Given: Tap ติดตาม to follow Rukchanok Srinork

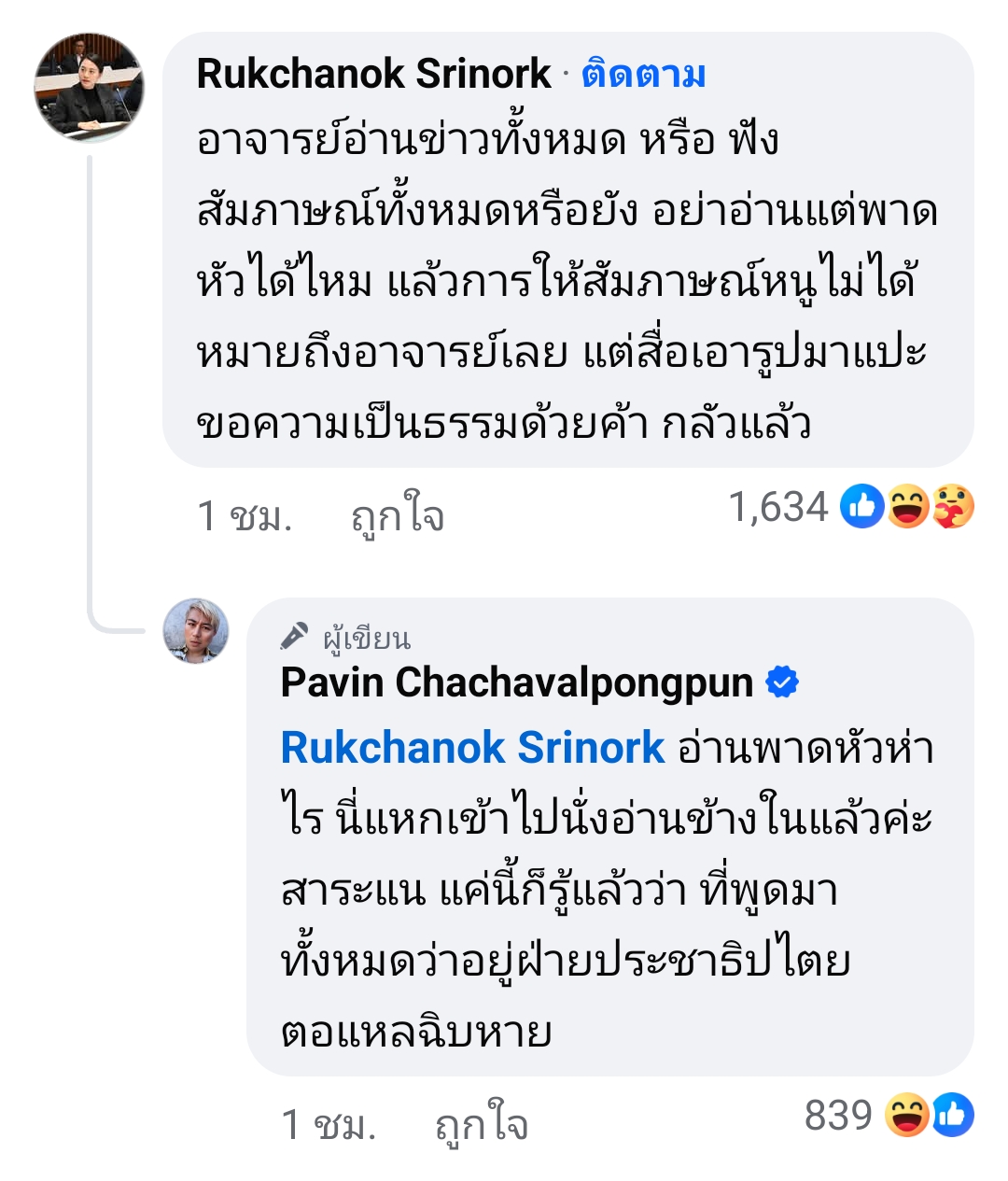Looking at the screenshot, I should 643,74.
